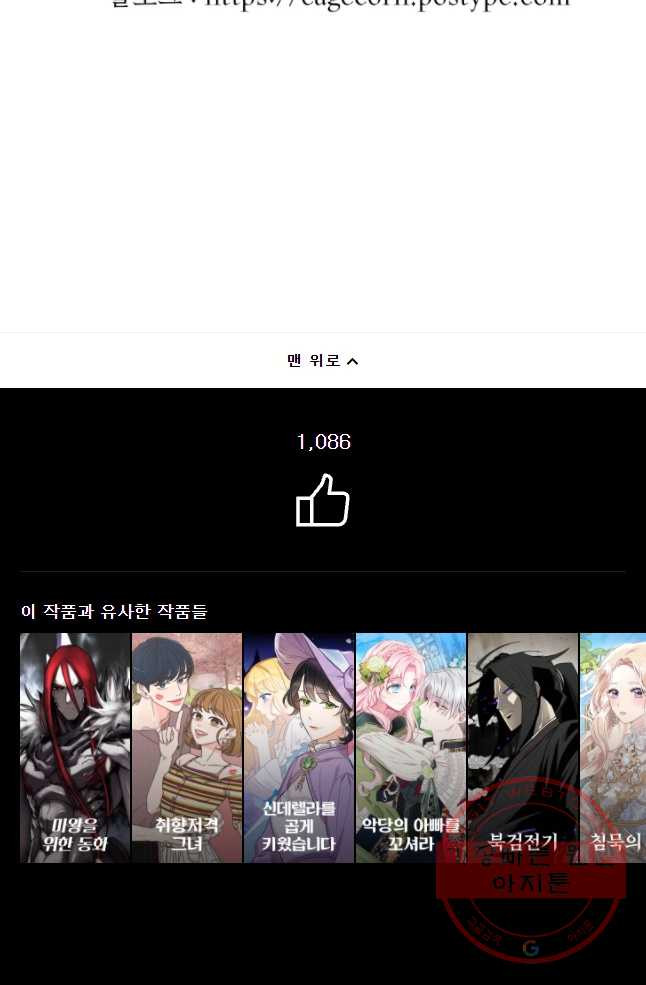Open 신데렐라를 곱게 키웠습니다 webtoon
Image resolution: width=646 pixels, height=985 pixels.
(299, 747)
